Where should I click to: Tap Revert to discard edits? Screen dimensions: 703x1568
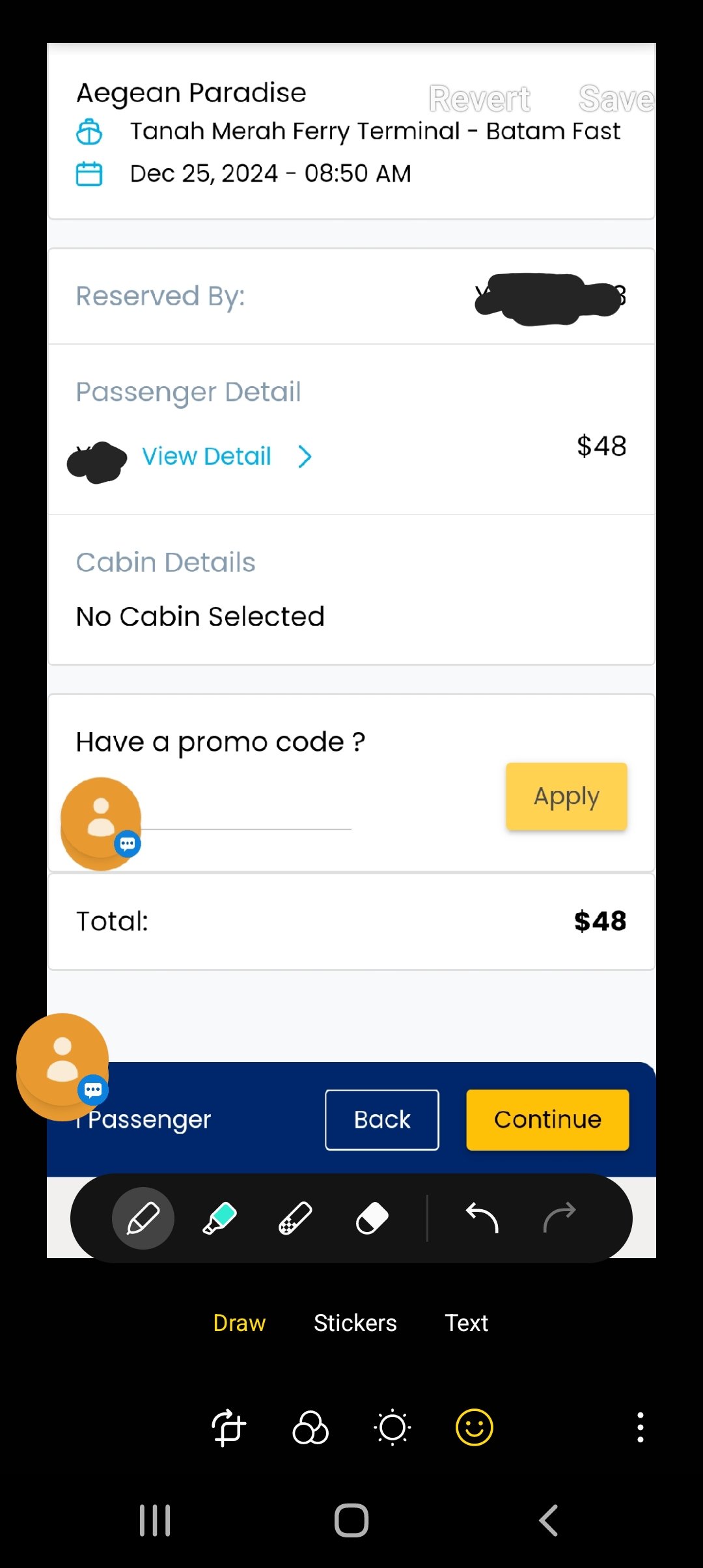(x=480, y=99)
